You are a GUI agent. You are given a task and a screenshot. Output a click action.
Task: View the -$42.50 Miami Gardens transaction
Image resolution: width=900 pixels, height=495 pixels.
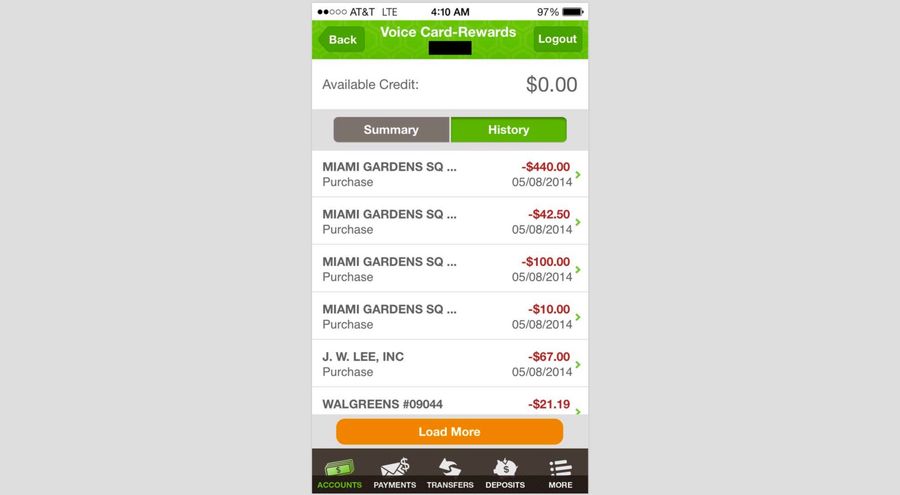pyautogui.click(x=450, y=221)
